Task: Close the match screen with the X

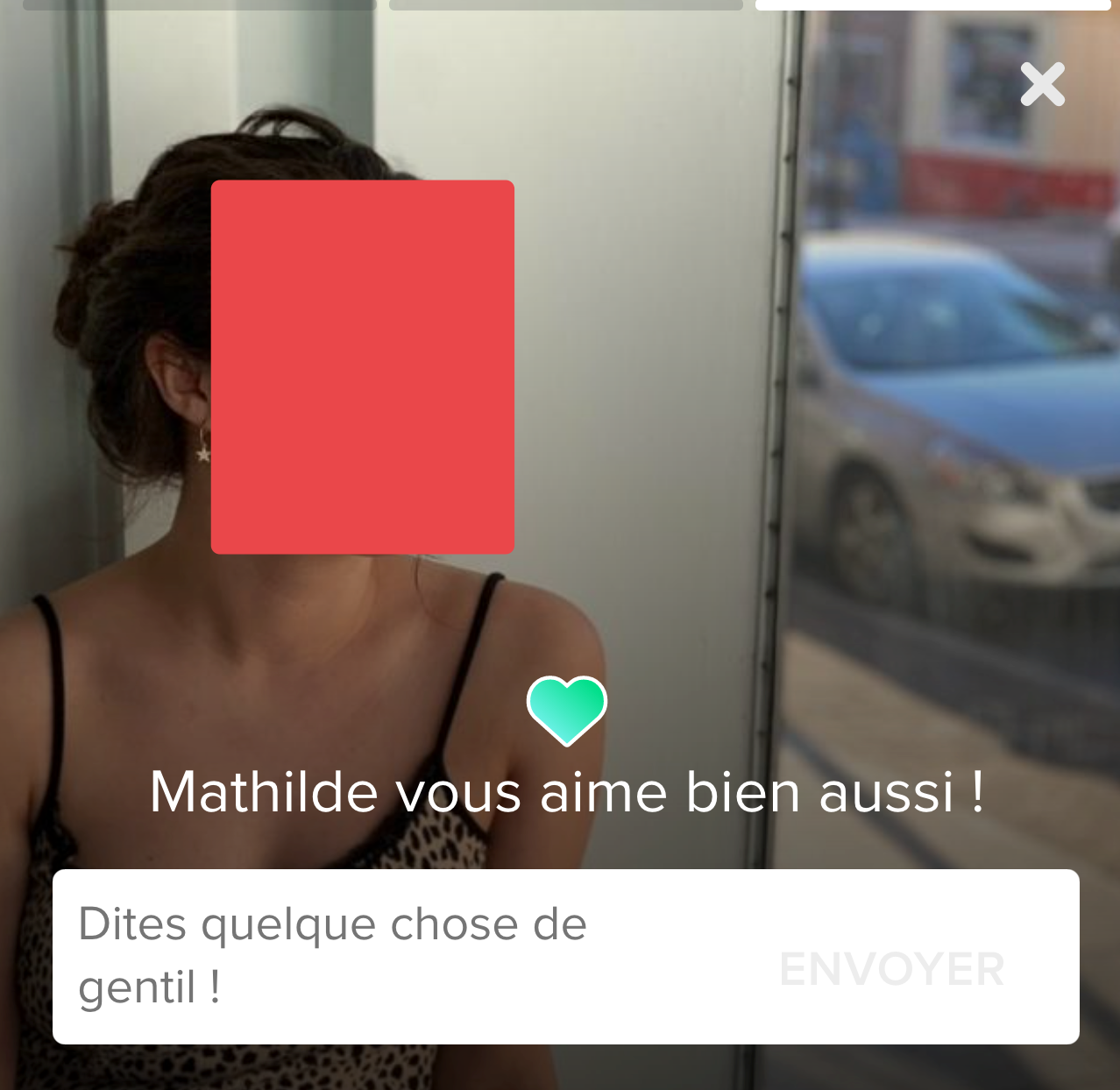Action: pos(1042,85)
